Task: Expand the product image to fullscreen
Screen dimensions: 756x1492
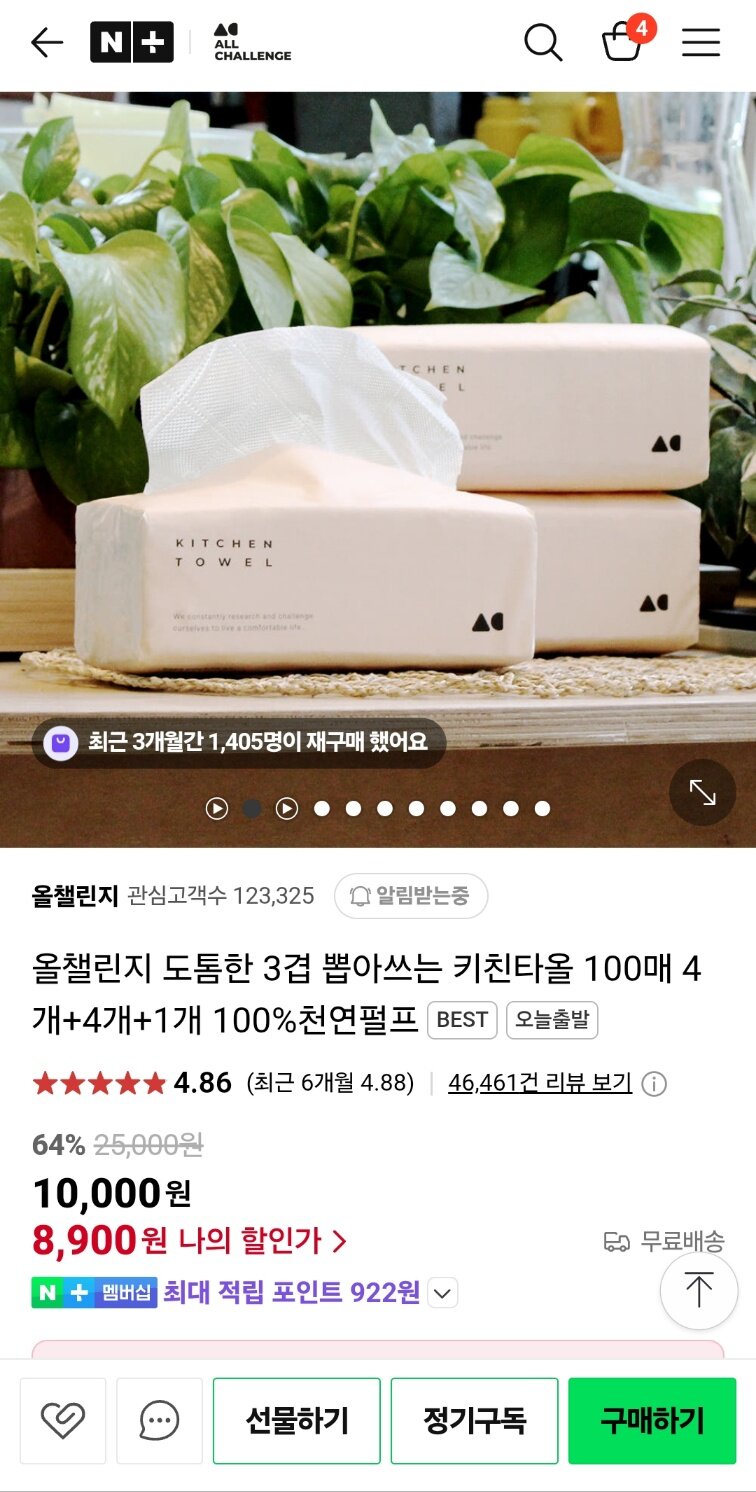Action: [x=702, y=792]
